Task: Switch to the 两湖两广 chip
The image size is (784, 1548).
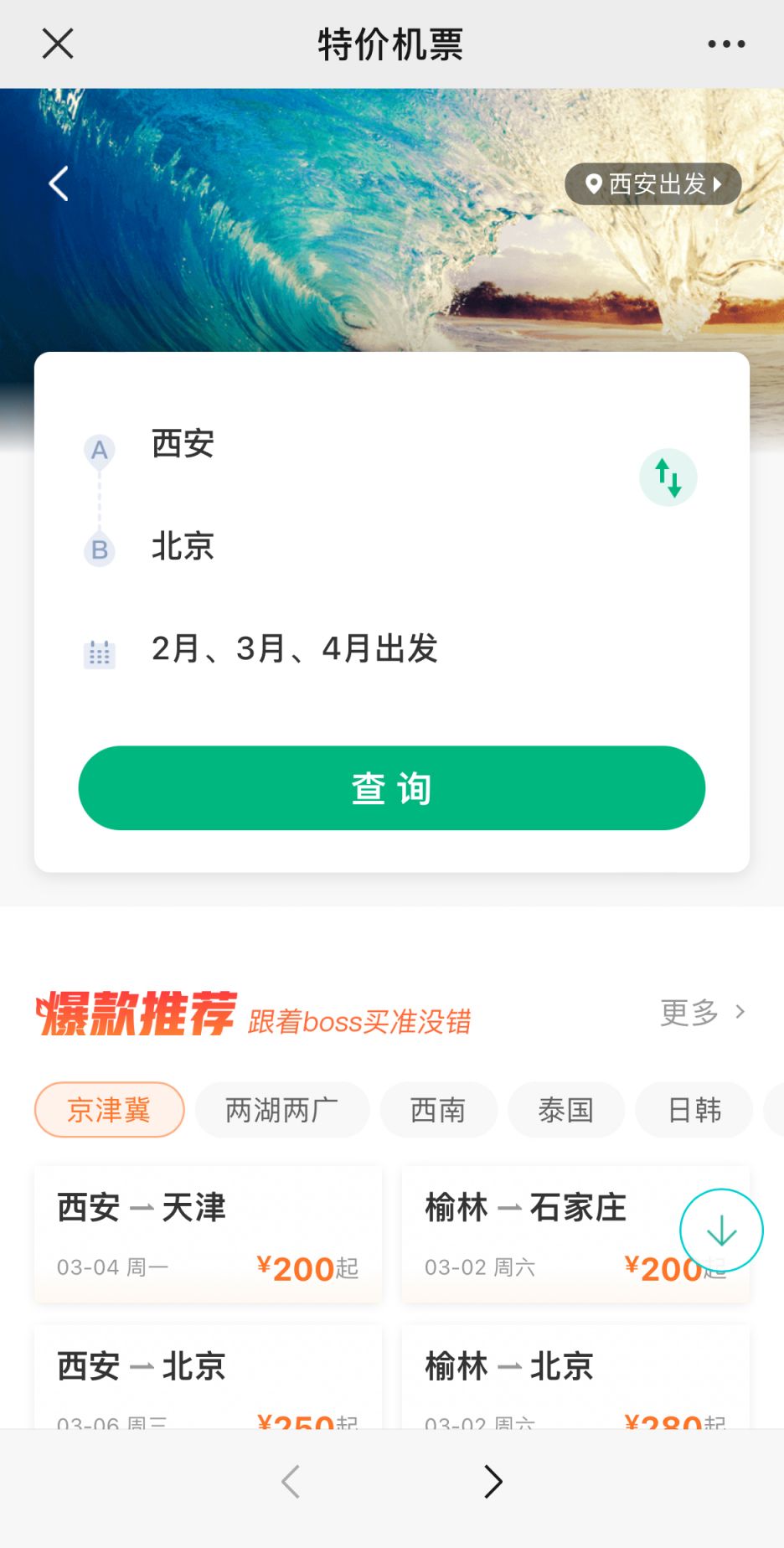Action: pos(282,1110)
